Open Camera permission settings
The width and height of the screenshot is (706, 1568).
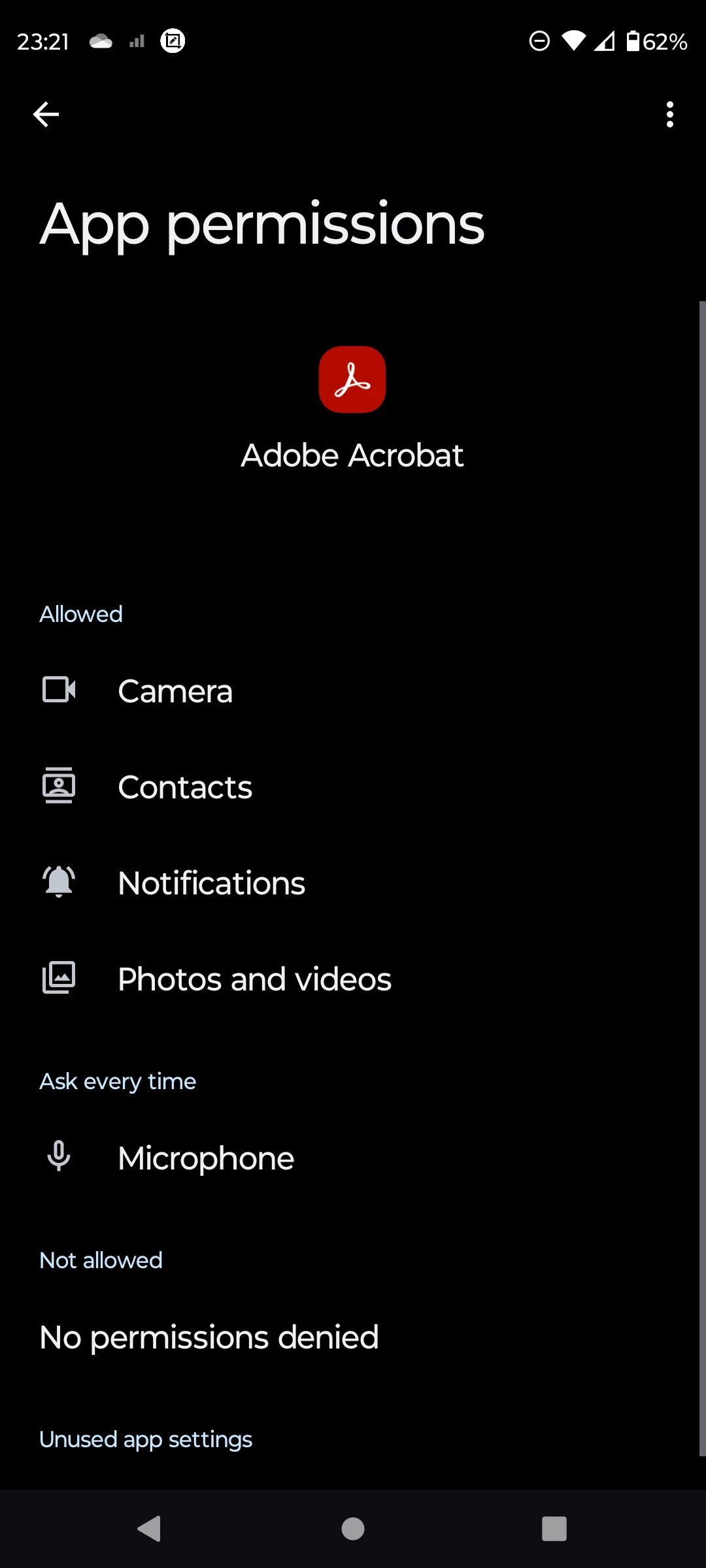coord(175,691)
